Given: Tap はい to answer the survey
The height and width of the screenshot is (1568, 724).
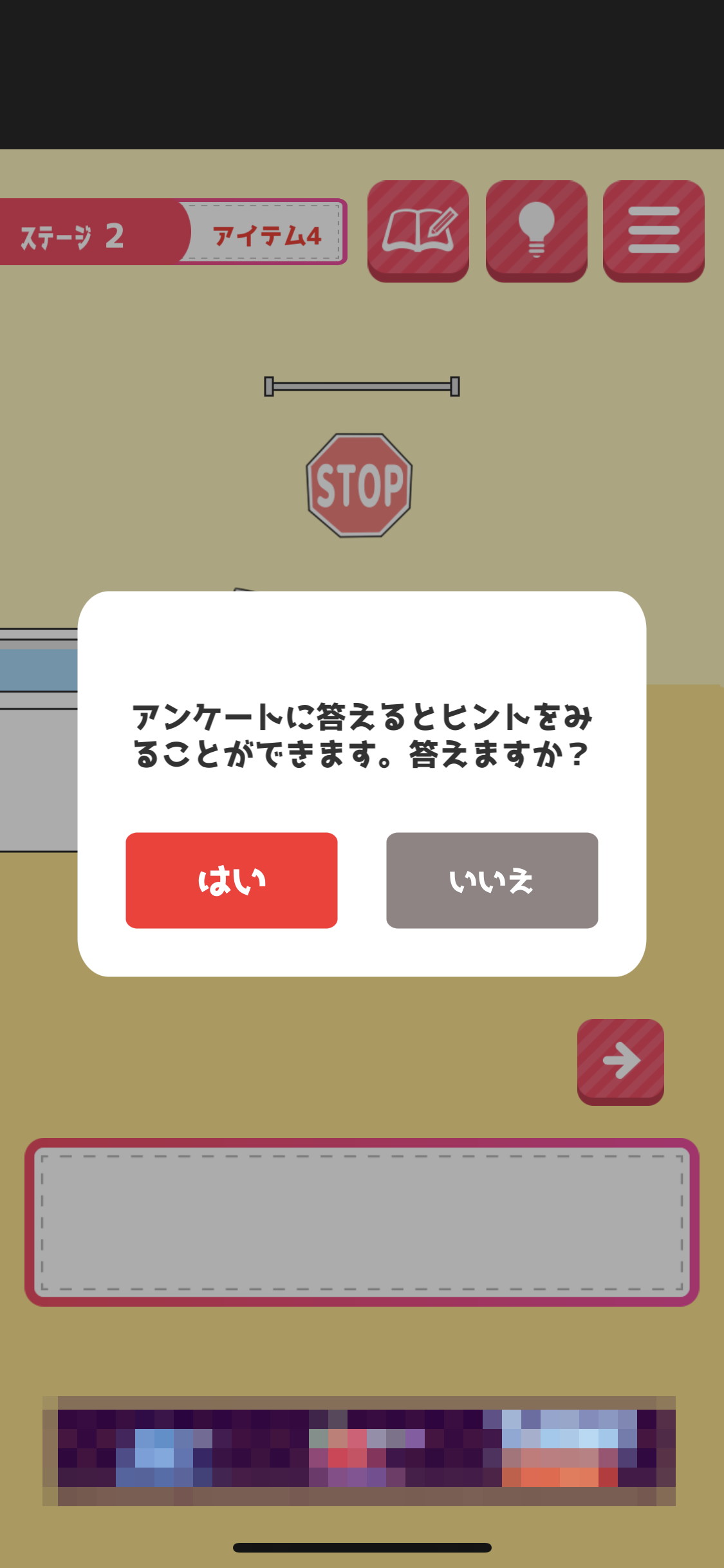Looking at the screenshot, I should [232, 880].
